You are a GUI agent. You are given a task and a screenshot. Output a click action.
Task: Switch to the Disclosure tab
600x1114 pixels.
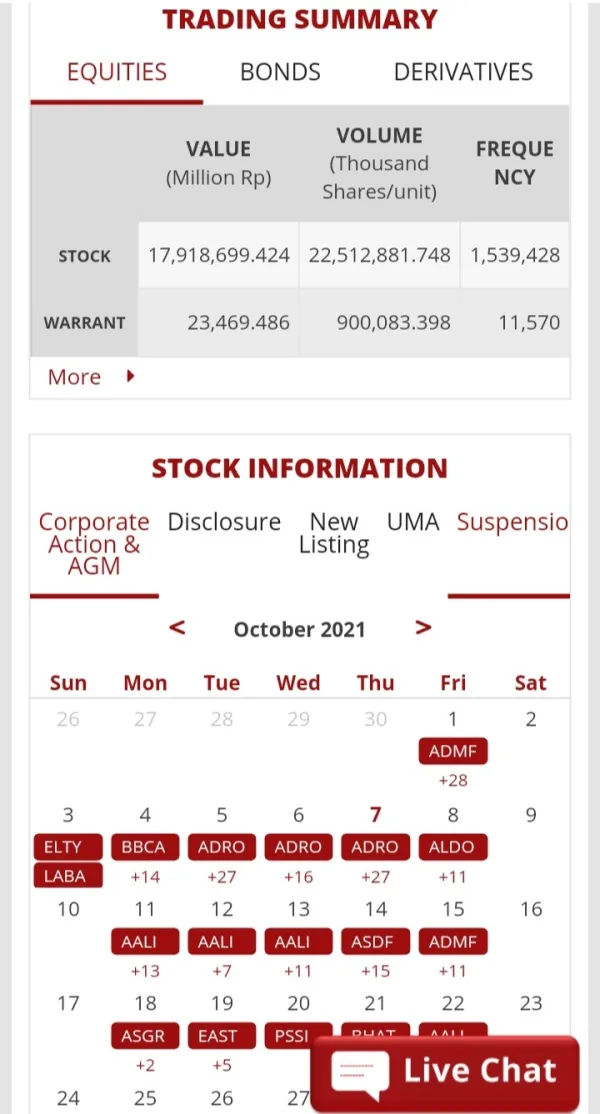tap(224, 522)
